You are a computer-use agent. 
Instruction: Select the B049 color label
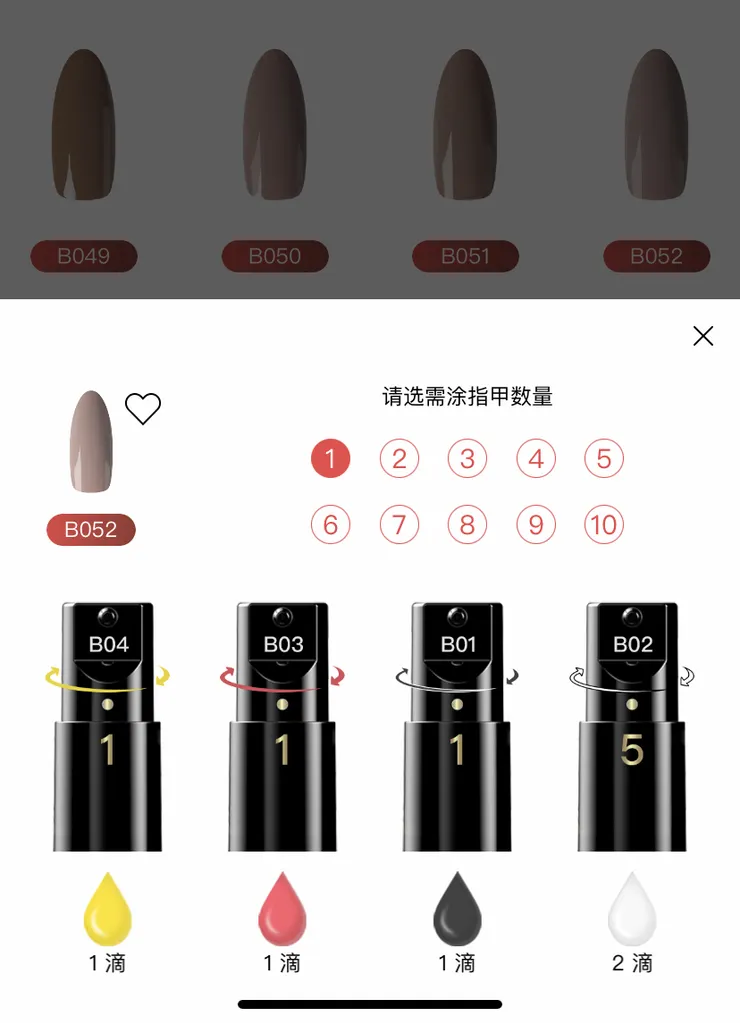(x=83, y=256)
